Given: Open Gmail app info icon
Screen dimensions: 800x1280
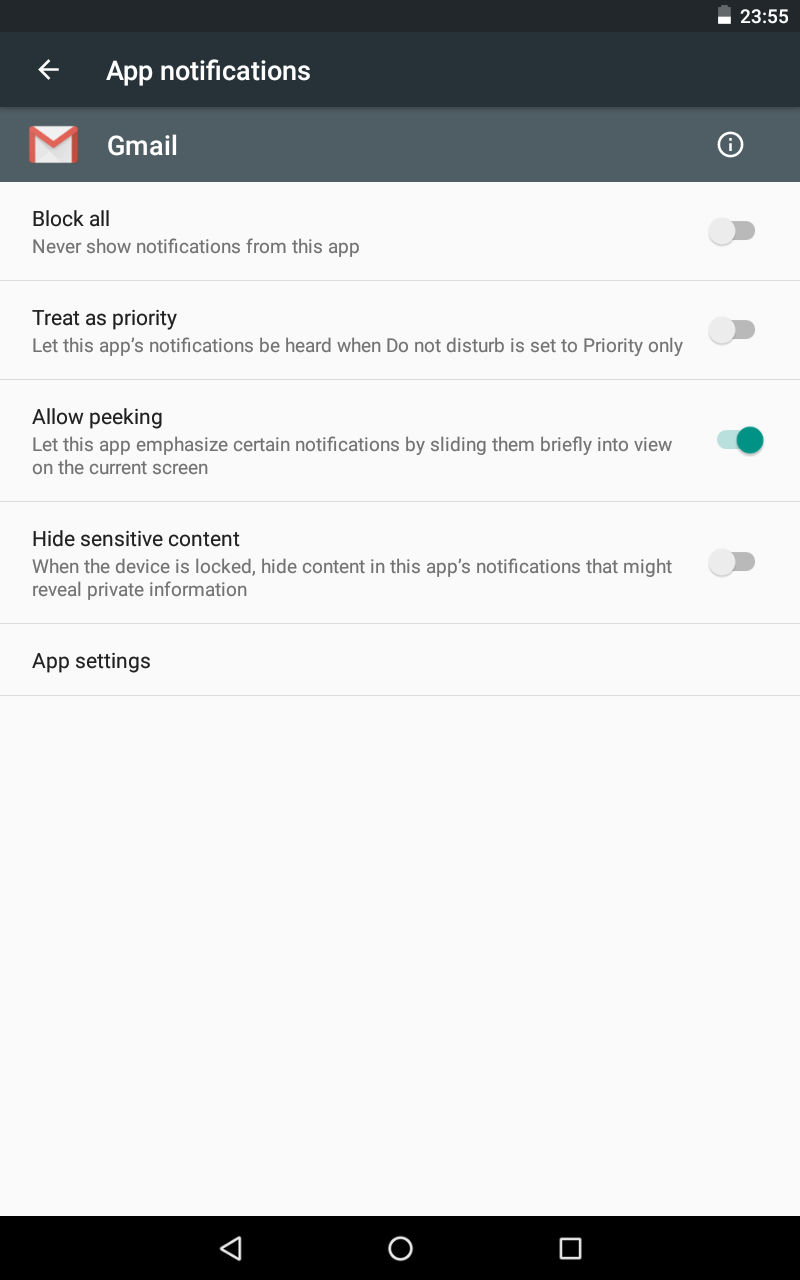Looking at the screenshot, I should coord(731,145).
